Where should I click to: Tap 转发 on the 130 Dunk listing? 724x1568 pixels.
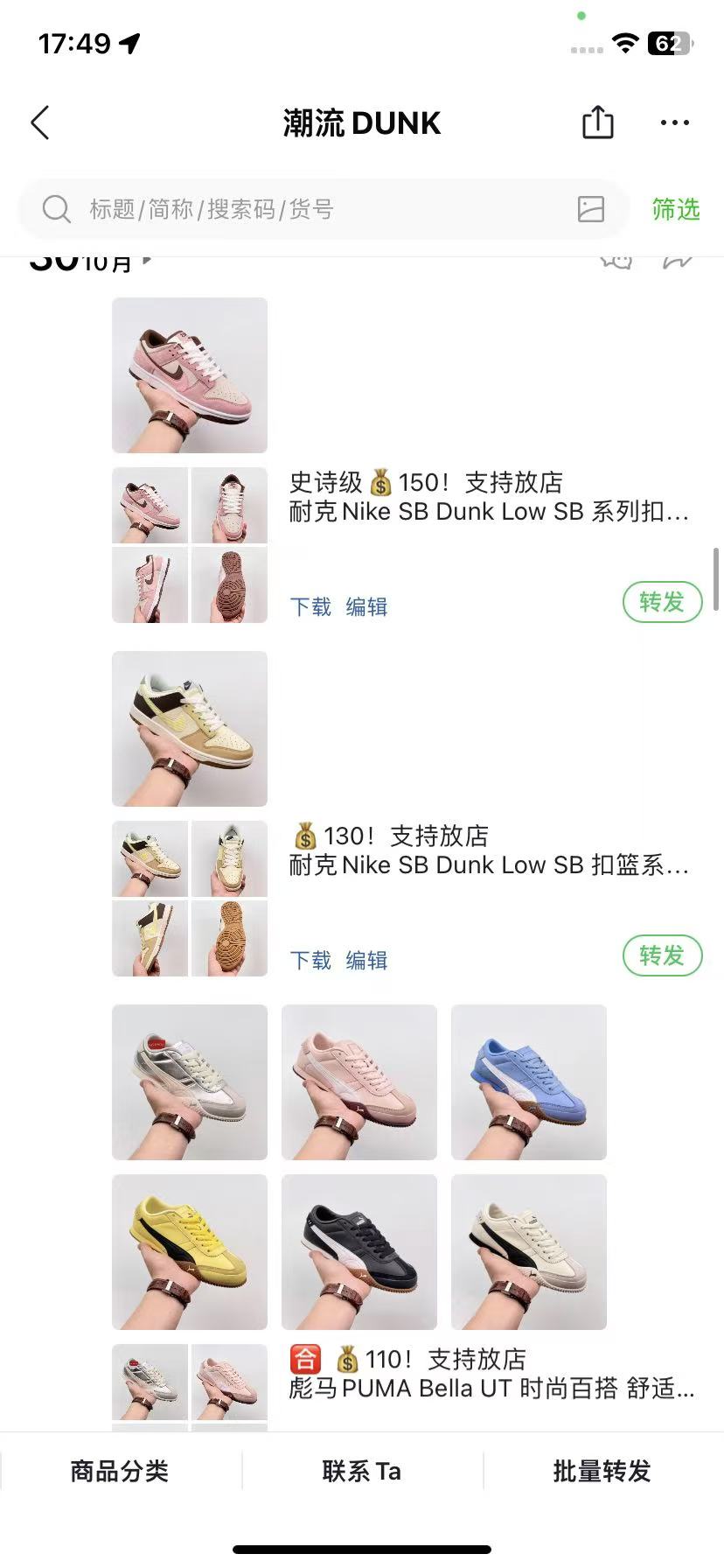click(662, 955)
